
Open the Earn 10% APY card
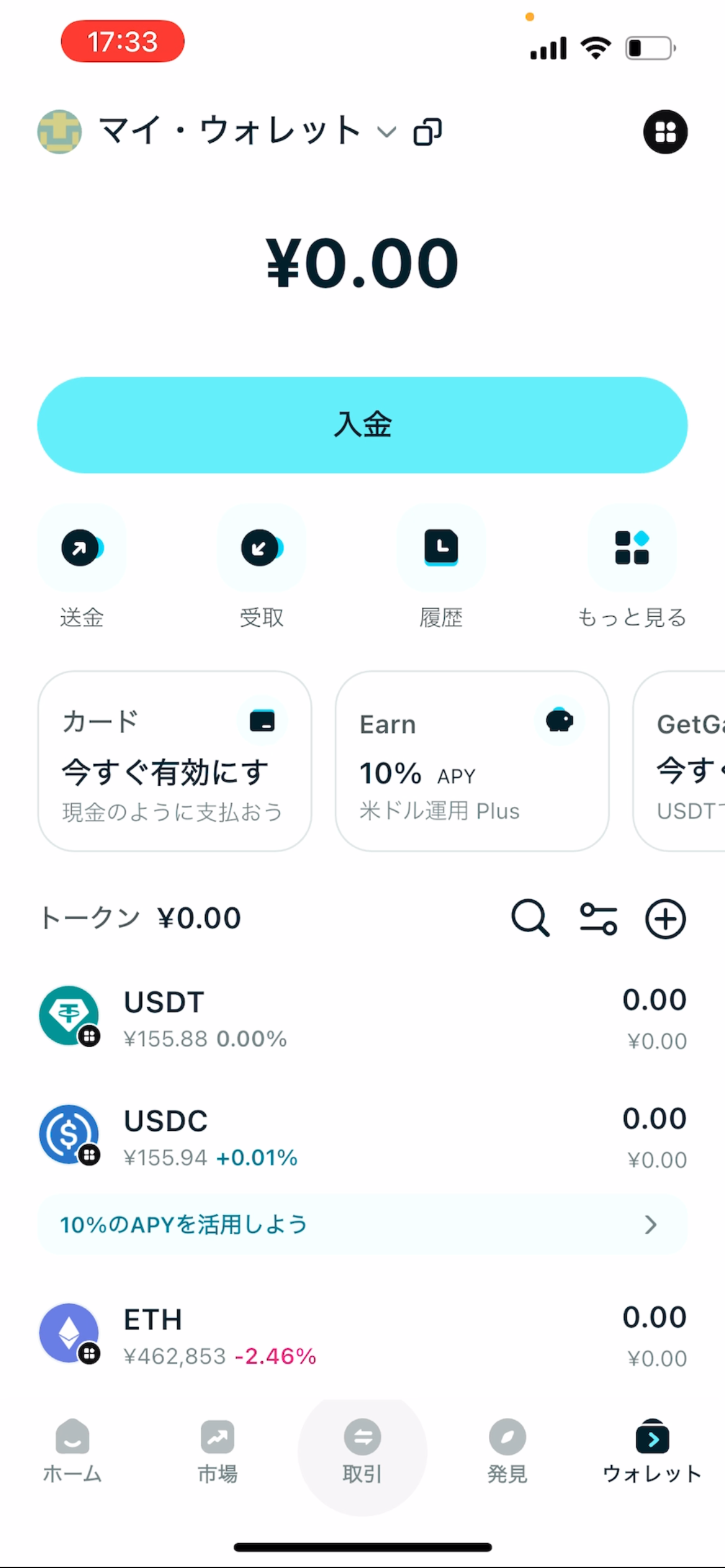click(x=472, y=761)
